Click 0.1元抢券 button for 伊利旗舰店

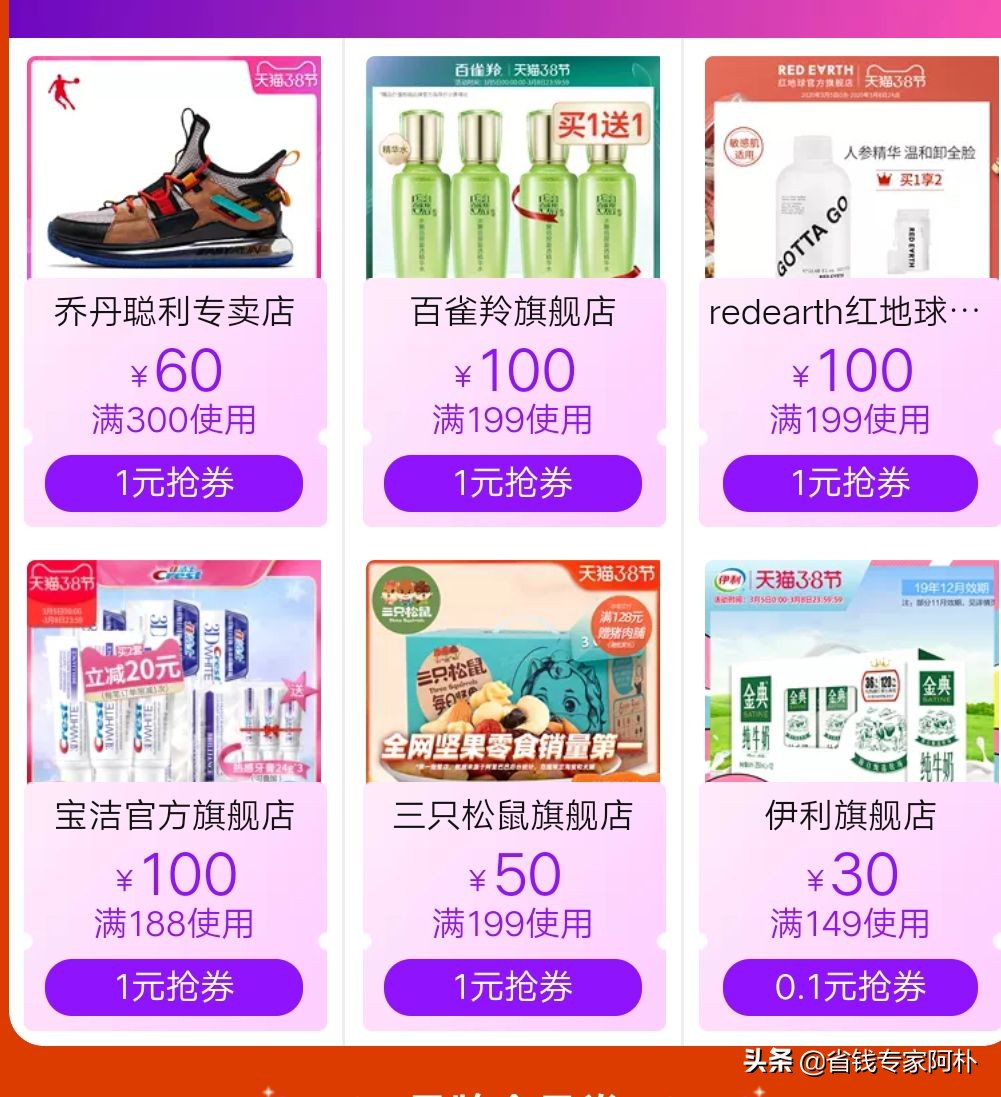coord(849,987)
